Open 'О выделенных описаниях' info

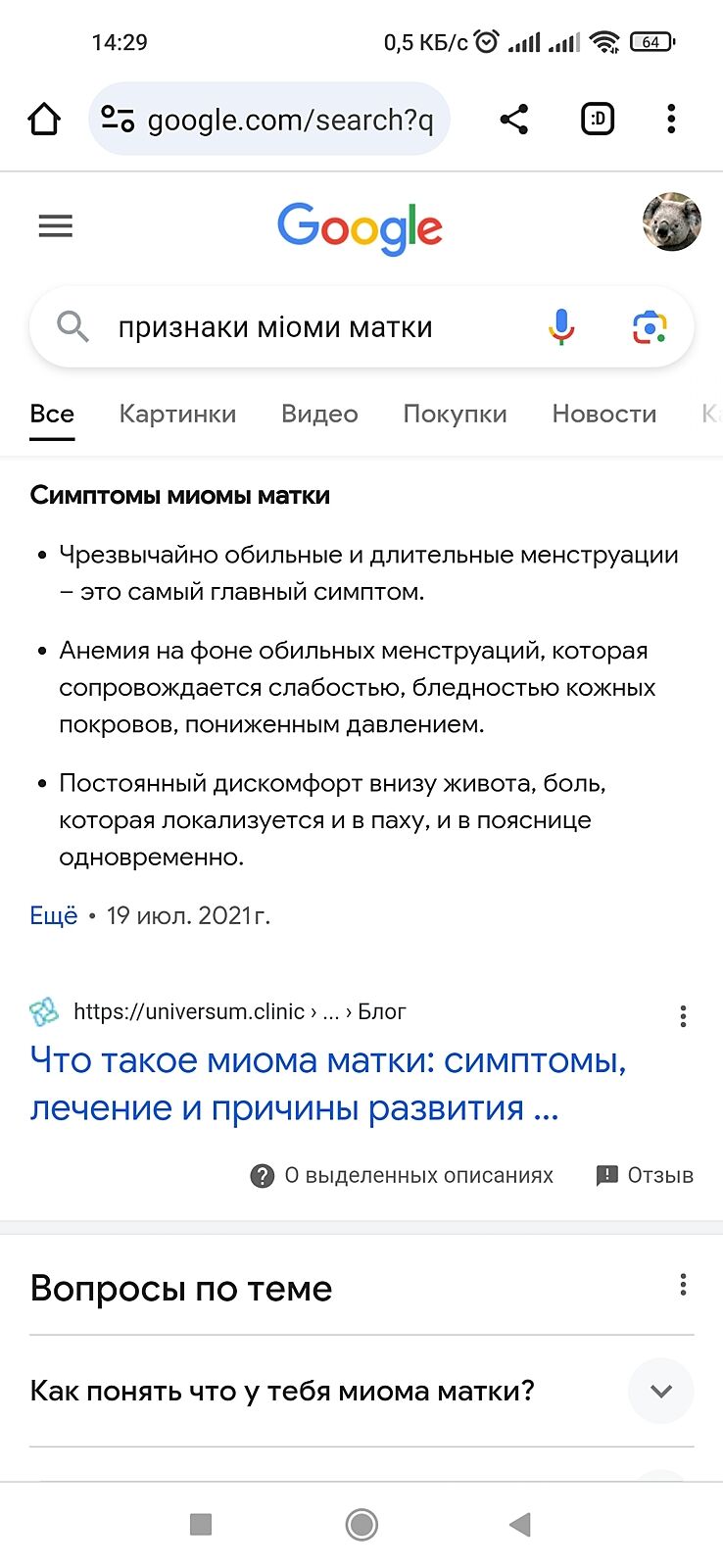coord(403,1175)
